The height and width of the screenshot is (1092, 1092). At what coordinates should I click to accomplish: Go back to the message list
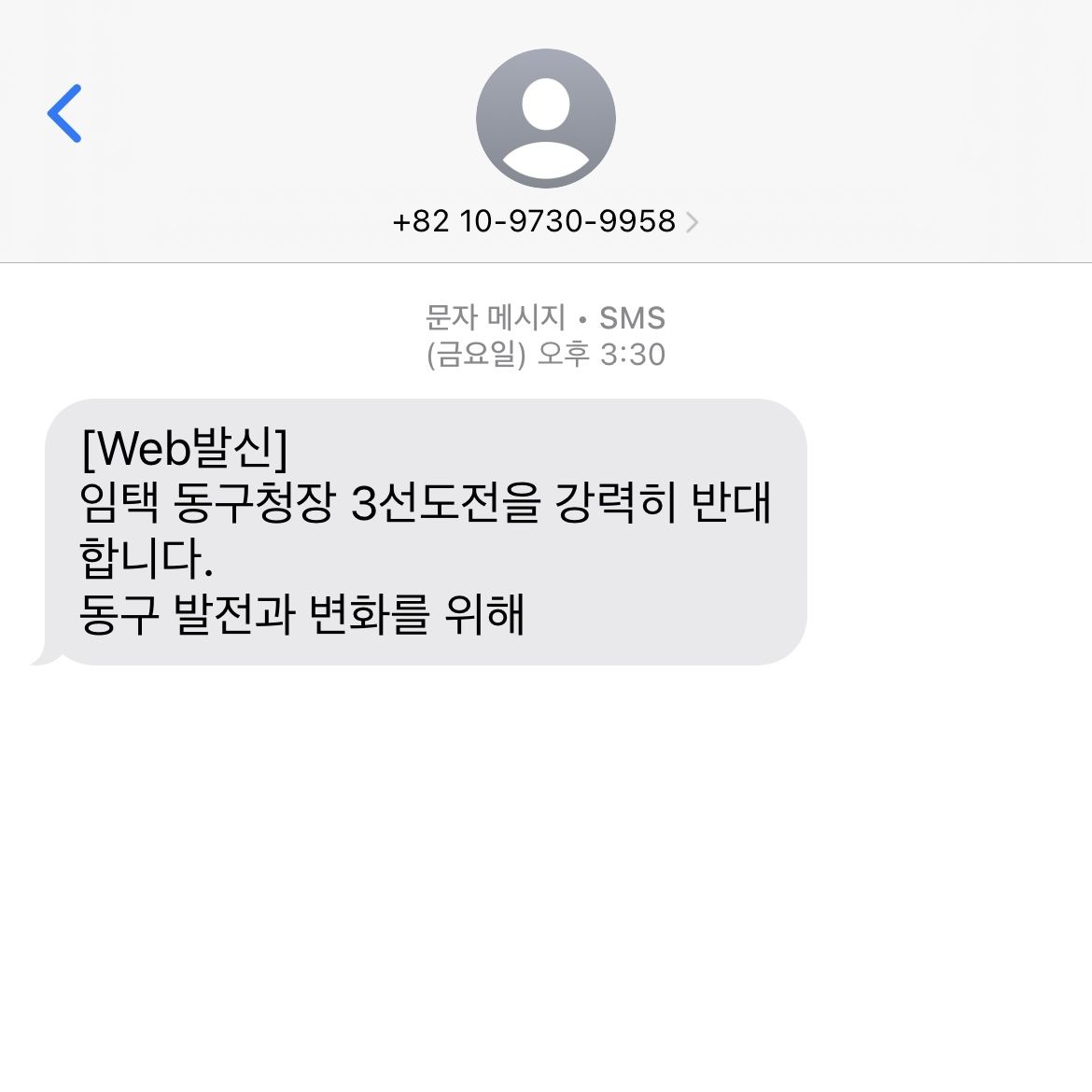pyautogui.click(x=64, y=114)
